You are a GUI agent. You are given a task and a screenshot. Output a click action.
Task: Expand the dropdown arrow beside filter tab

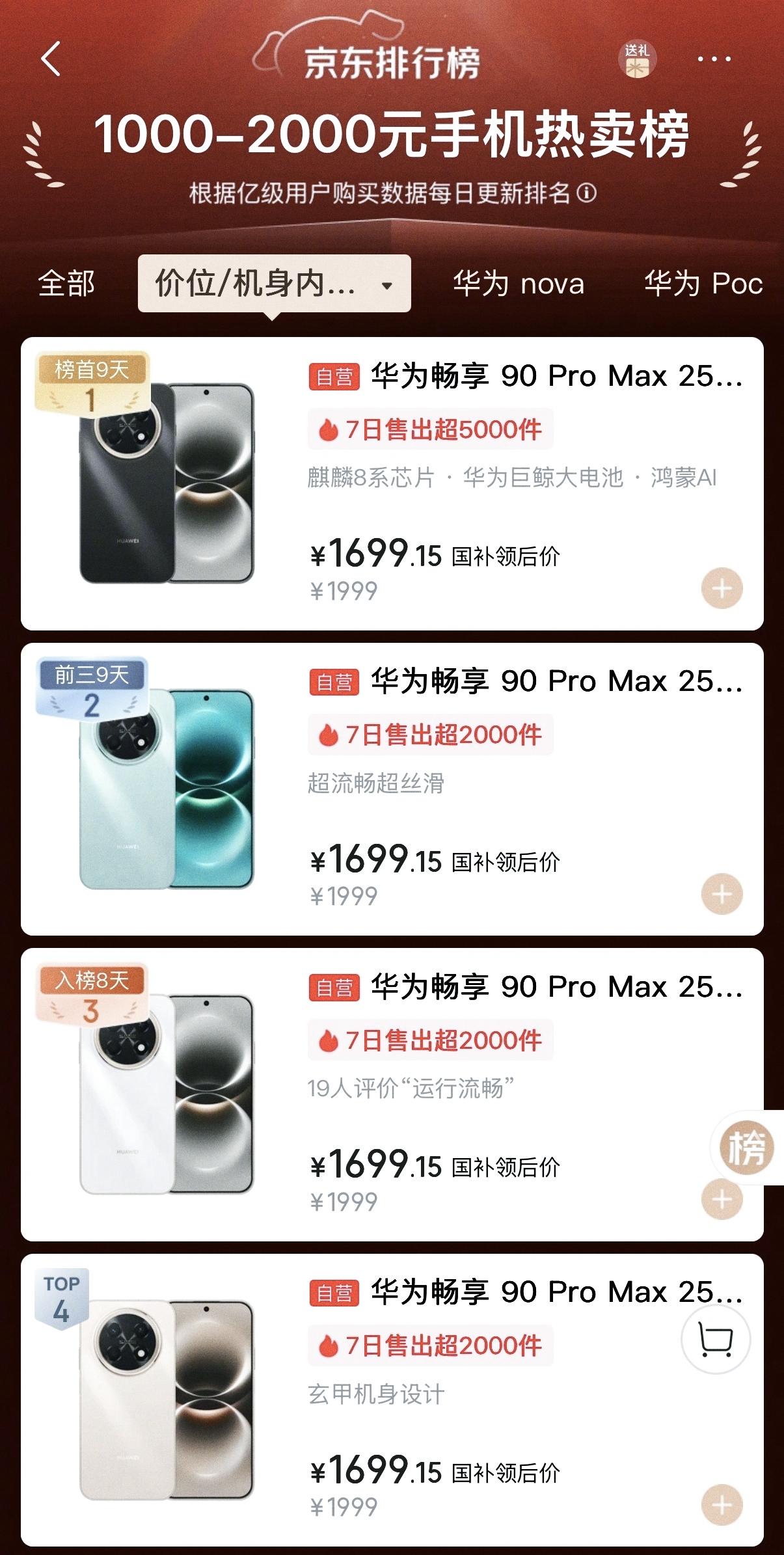[x=388, y=286]
